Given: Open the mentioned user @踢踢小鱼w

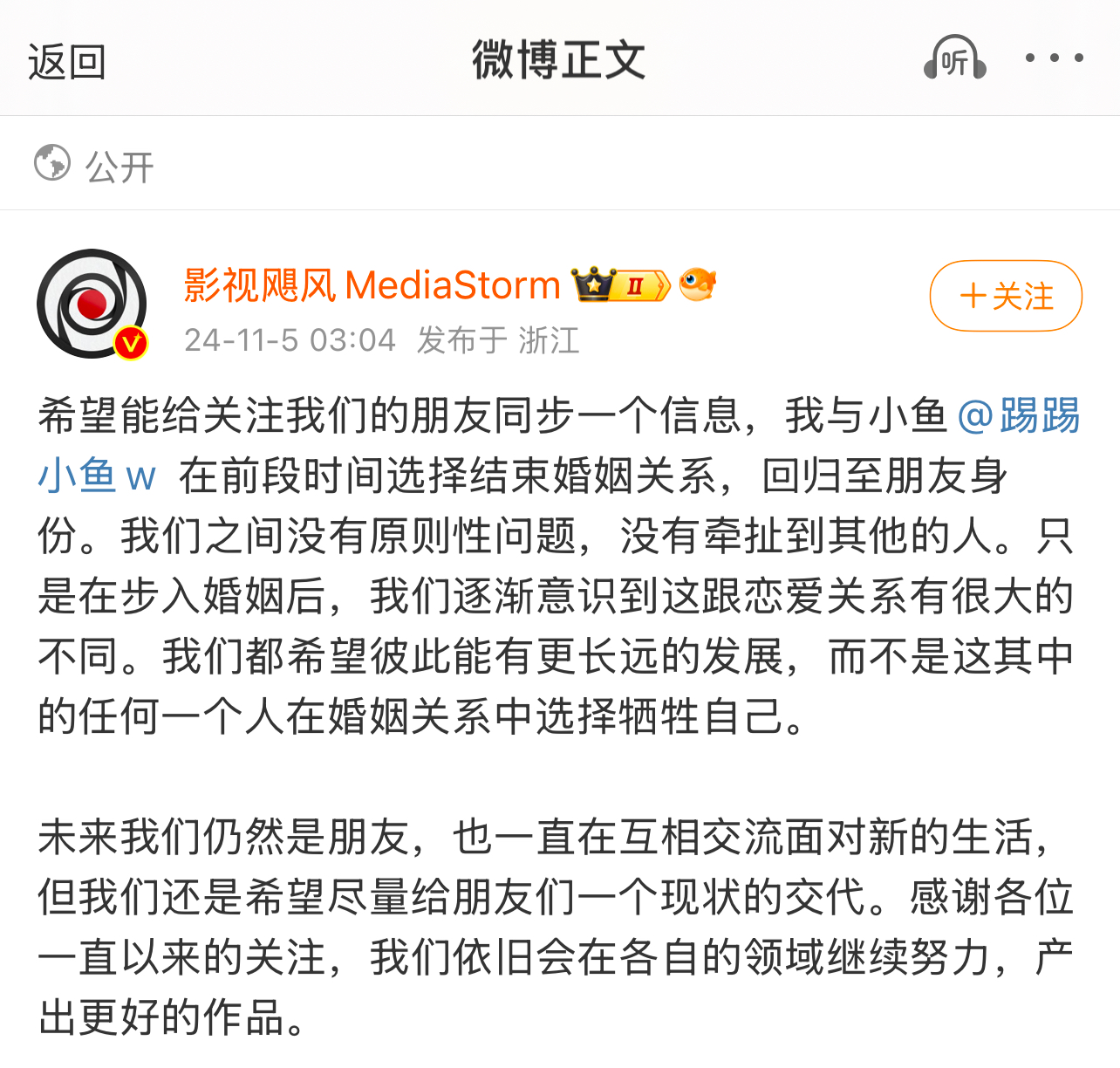Looking at the screenshot, I should coord(1017,416).
